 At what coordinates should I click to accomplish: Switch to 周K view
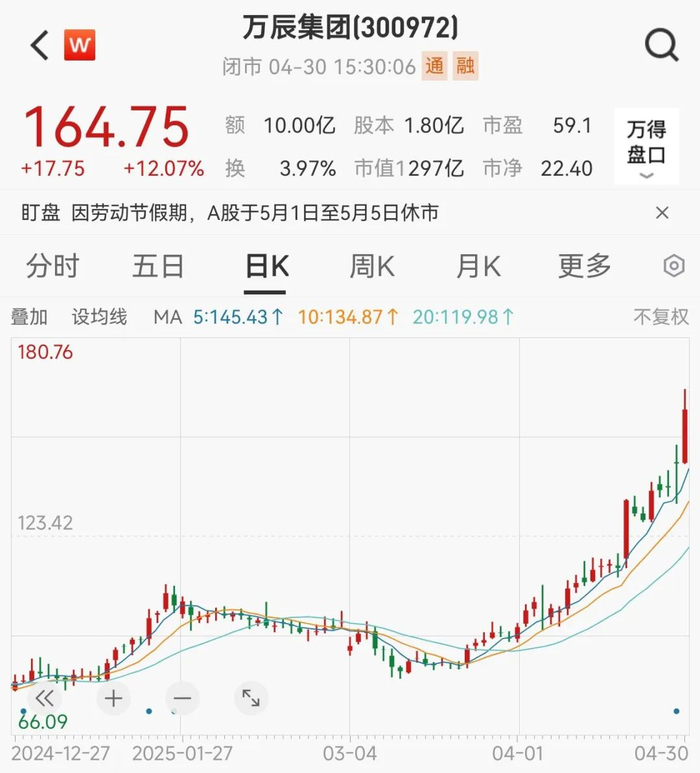tap(372, 266)
